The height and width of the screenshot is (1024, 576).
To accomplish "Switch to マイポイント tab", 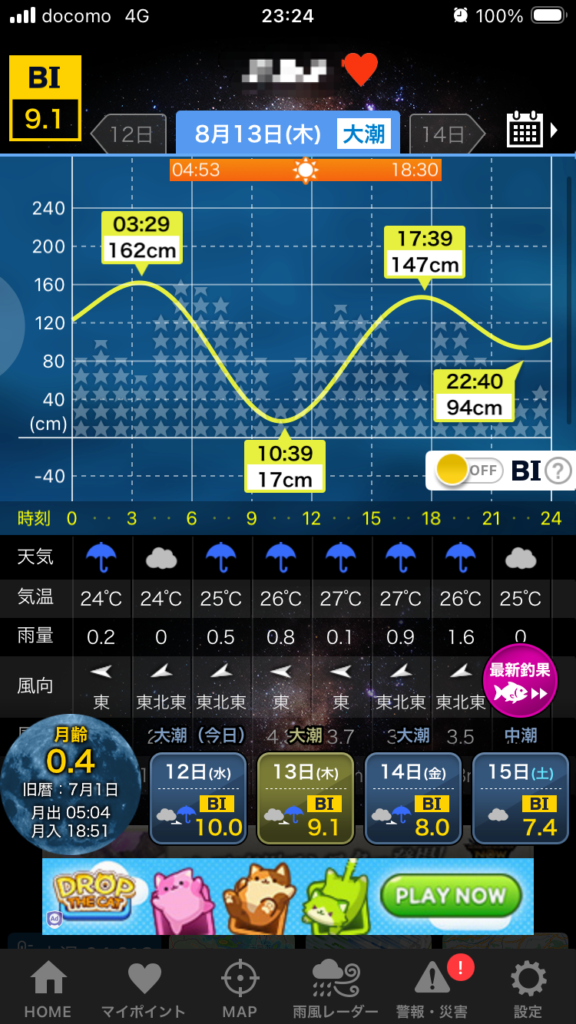I will click(144, 987).
